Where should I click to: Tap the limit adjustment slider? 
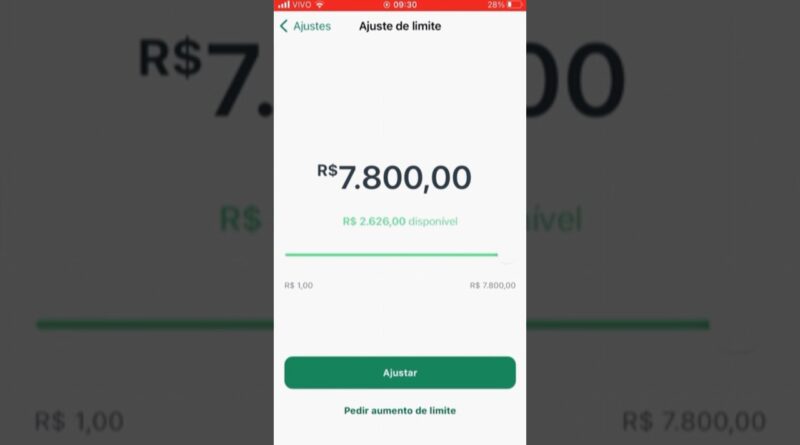coord(400,255)
